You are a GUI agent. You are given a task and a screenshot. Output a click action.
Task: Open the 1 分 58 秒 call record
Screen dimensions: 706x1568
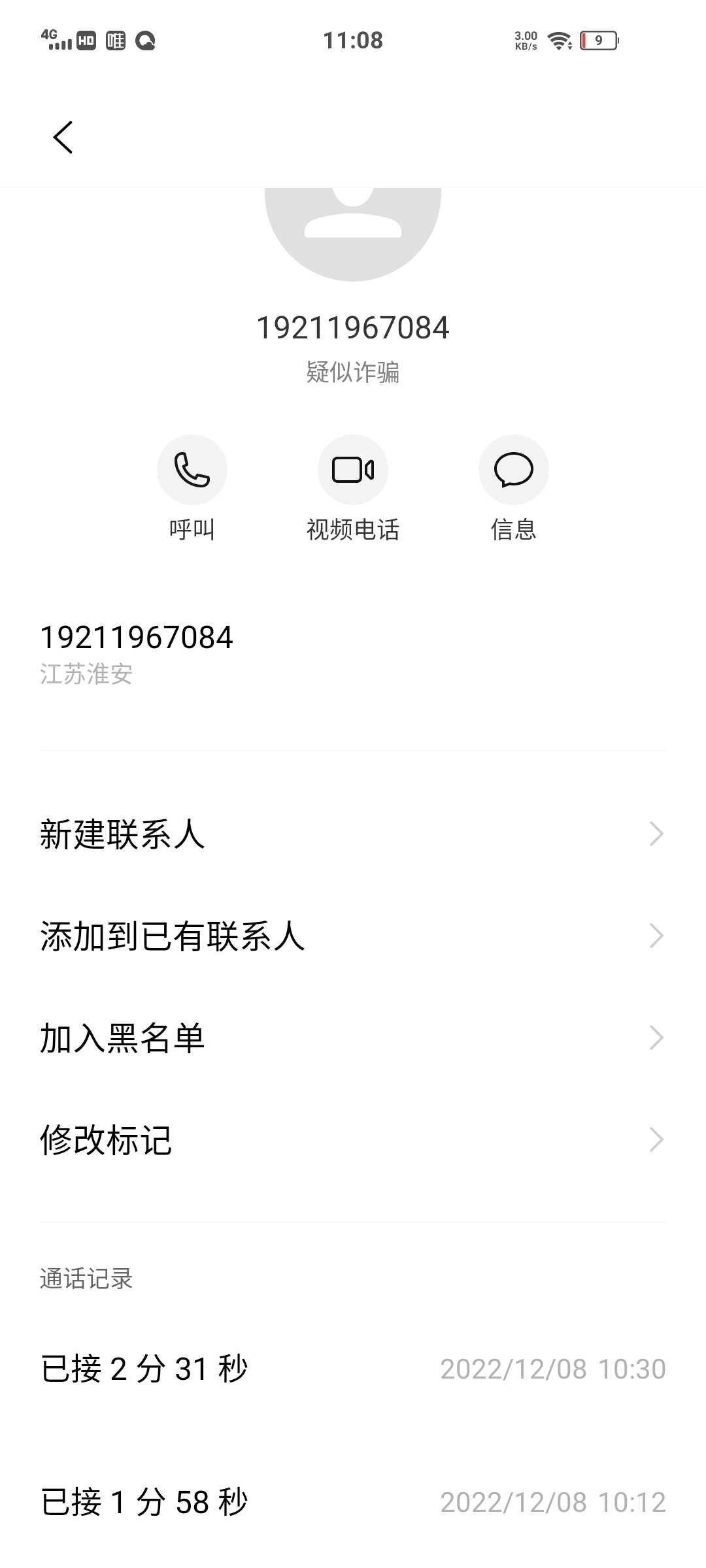pos(353,1501)
